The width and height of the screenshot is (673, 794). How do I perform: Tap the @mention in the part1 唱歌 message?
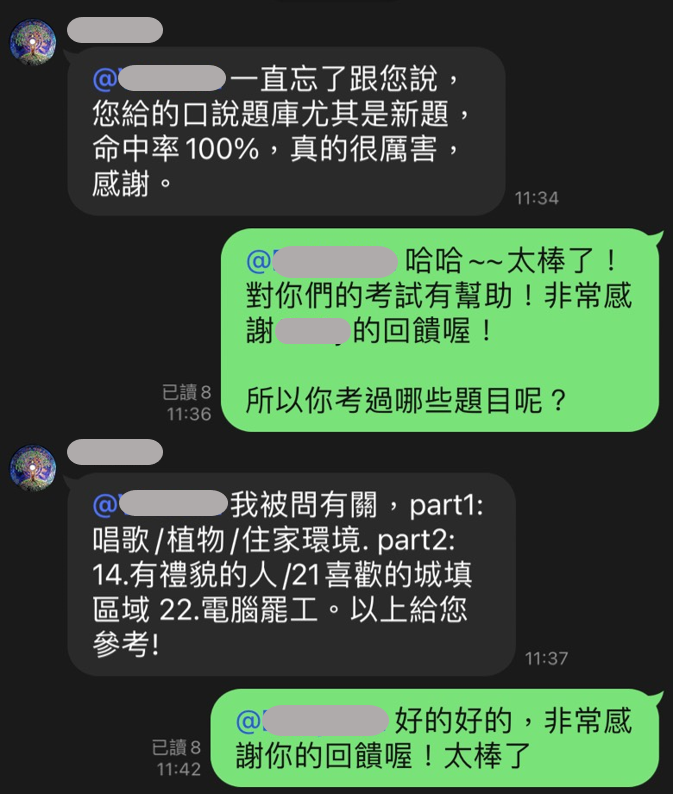(158, 504)
